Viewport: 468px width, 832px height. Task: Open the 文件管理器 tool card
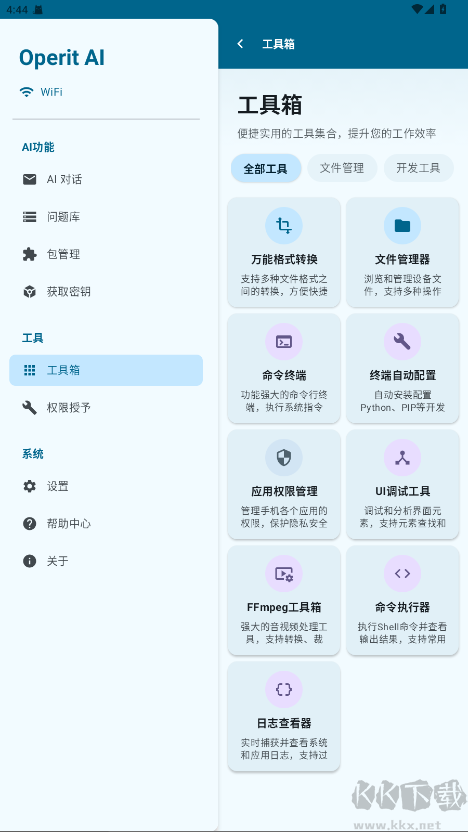pyautogui.click(x=403, y=252)
